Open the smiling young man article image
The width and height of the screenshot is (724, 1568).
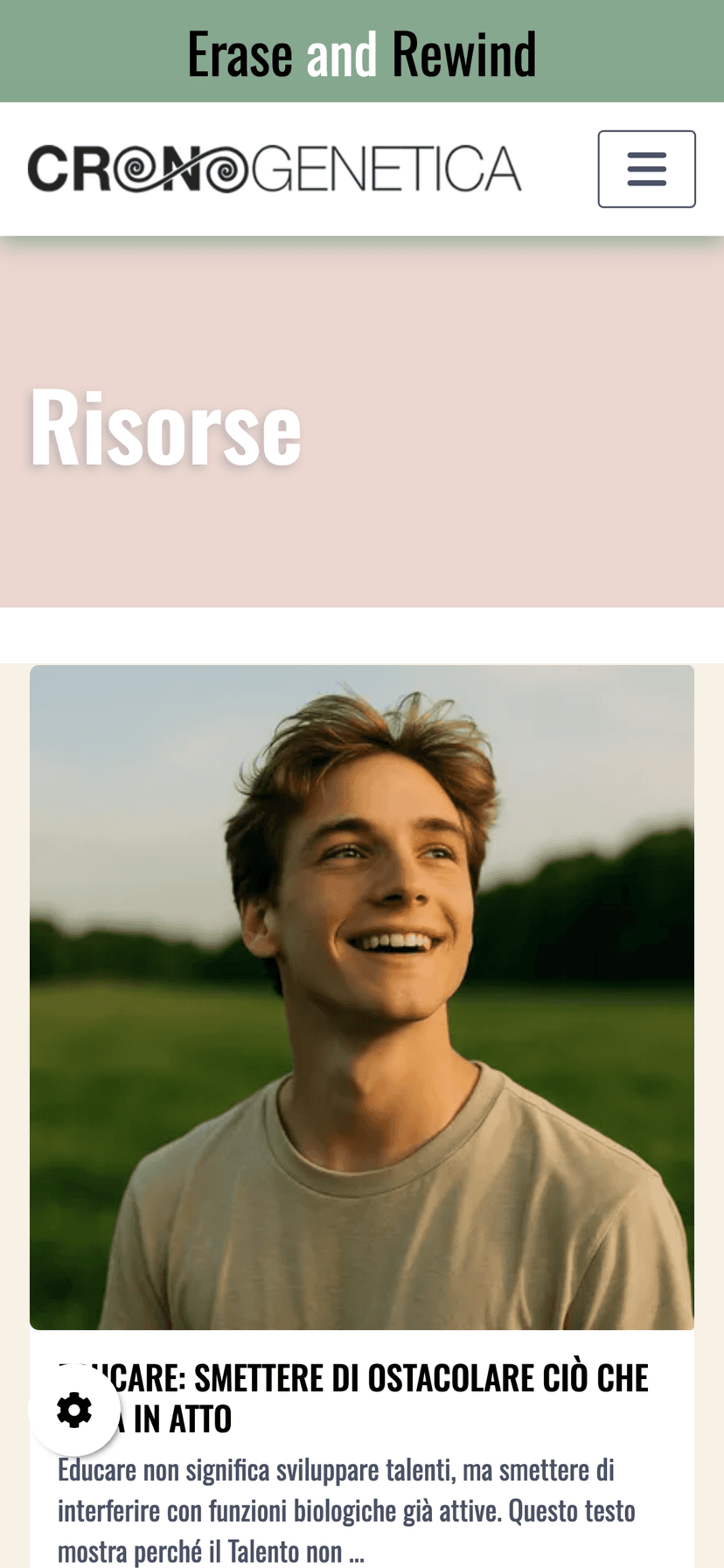coord(362,997)
